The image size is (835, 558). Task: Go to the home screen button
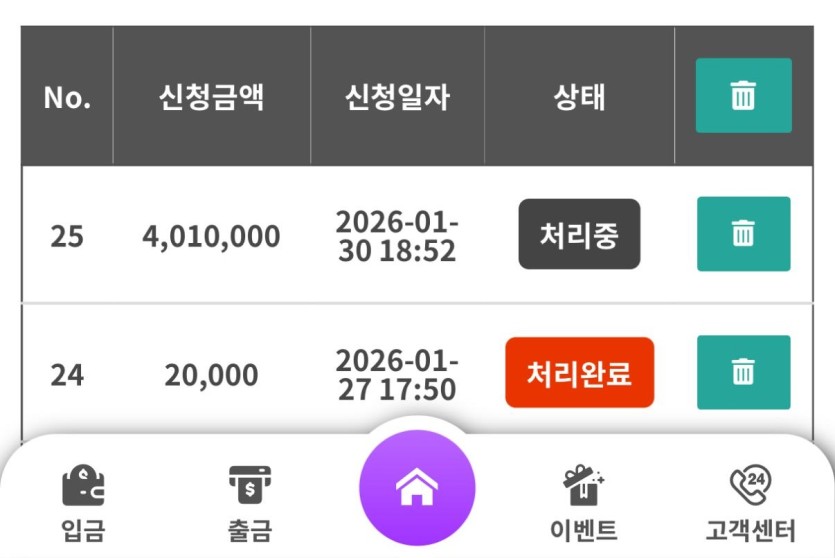pyautogui.click(x=417, y=489)
